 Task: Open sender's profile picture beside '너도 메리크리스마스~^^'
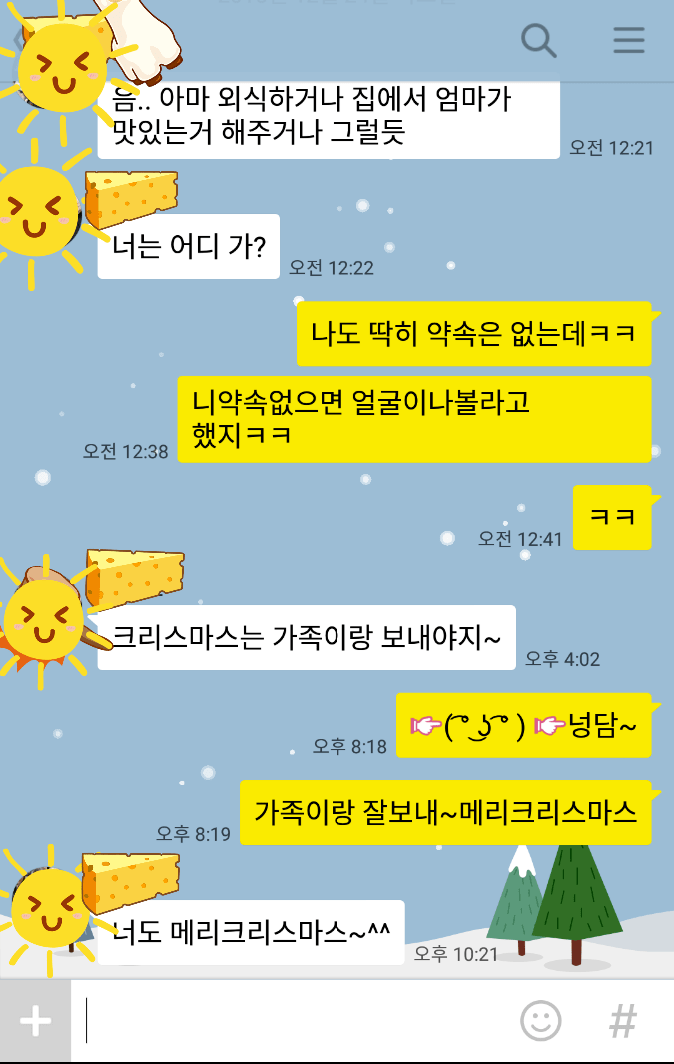[x=47, y=908]
